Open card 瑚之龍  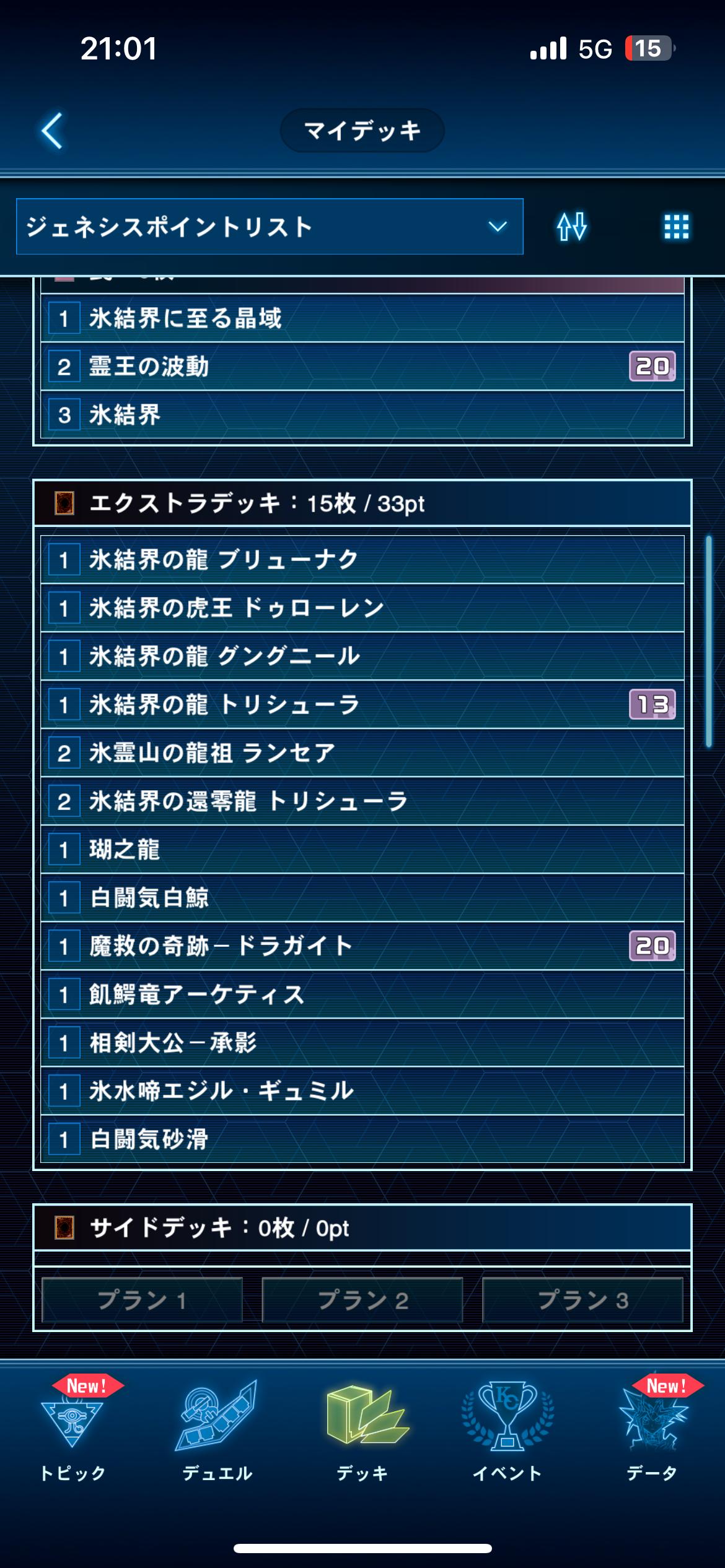coord(362,850)
